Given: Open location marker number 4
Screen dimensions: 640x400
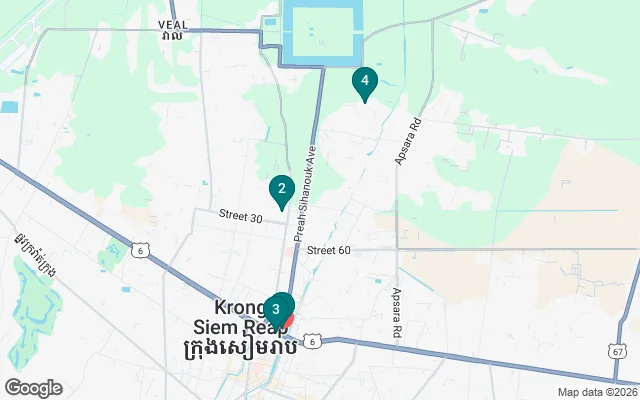Looking at the screenshot, I should (365, 82).
